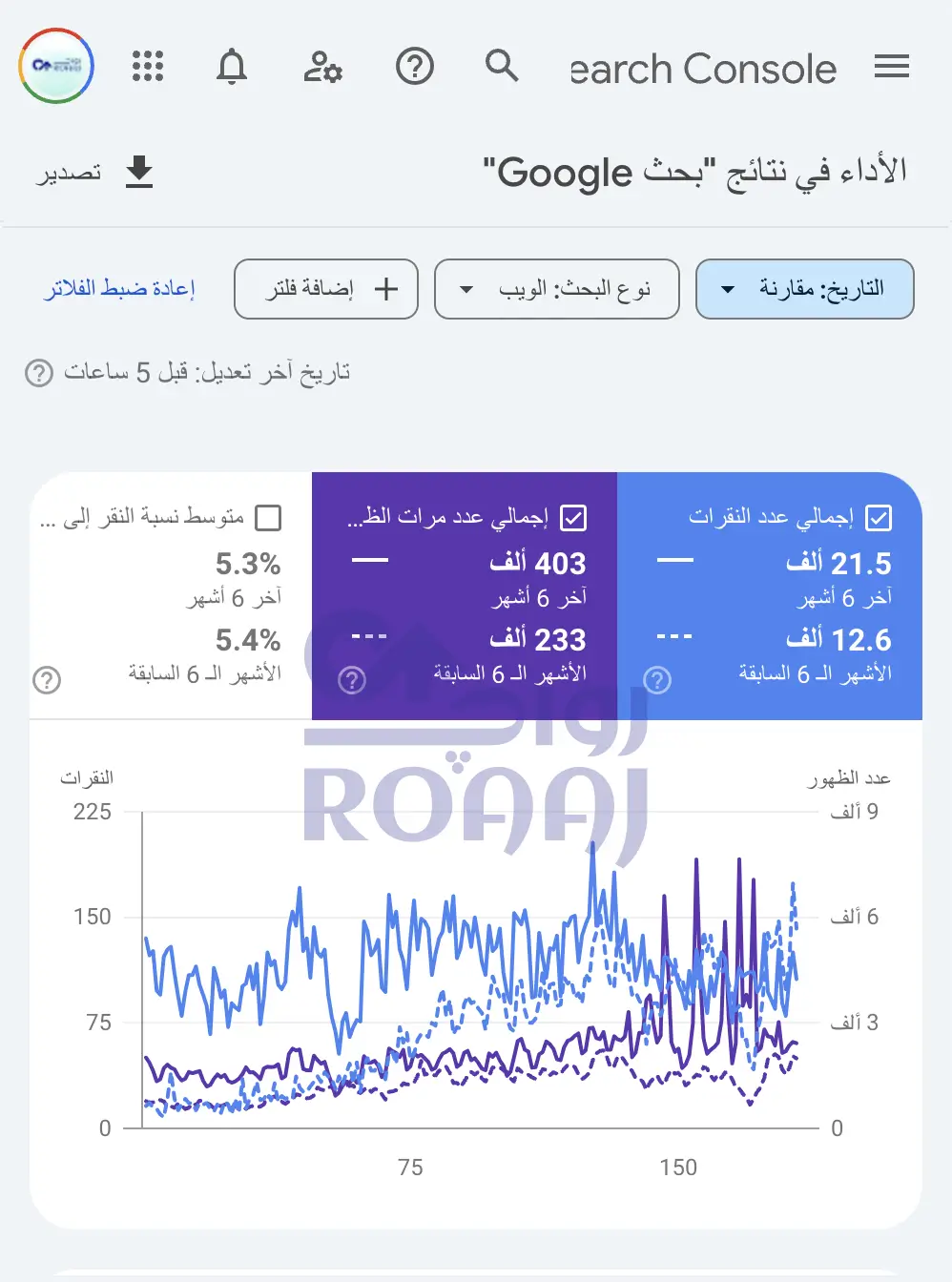
Task: Open help icon in average CTR card
Action: pos(47,680)
